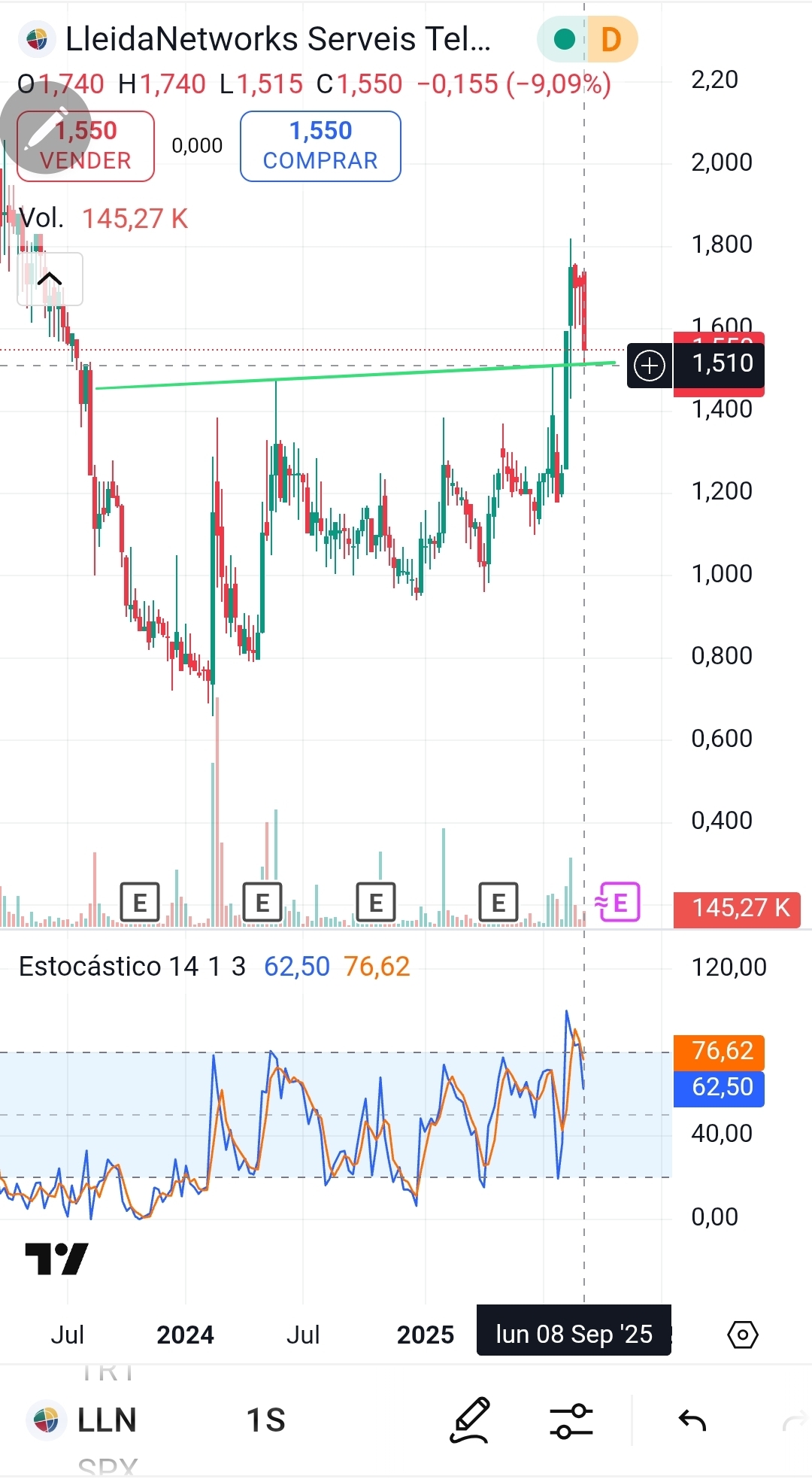The width and height of the screenshot is (812, 1479).
Task: Tap the plus button beside price 1,510
Action: (650, 366)
